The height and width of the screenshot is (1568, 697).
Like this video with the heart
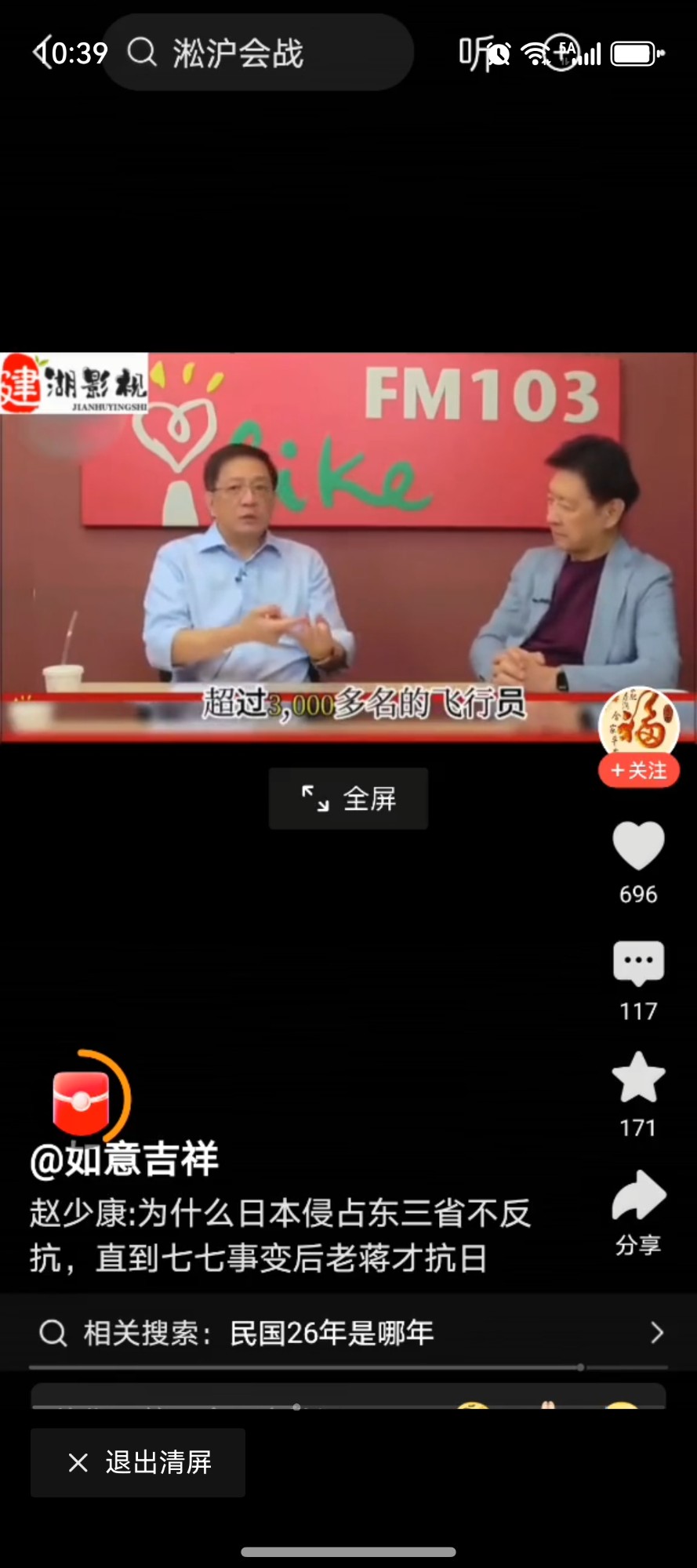click(638, 846)
